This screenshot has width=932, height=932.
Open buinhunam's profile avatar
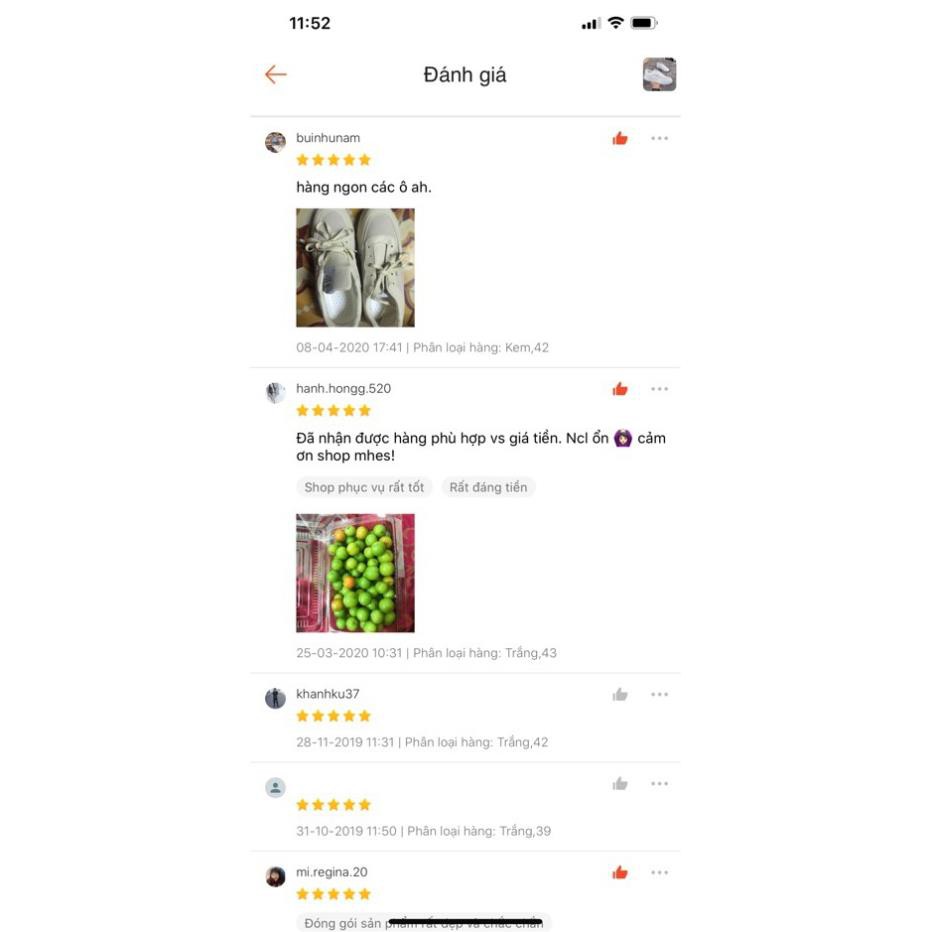[275, 142]
